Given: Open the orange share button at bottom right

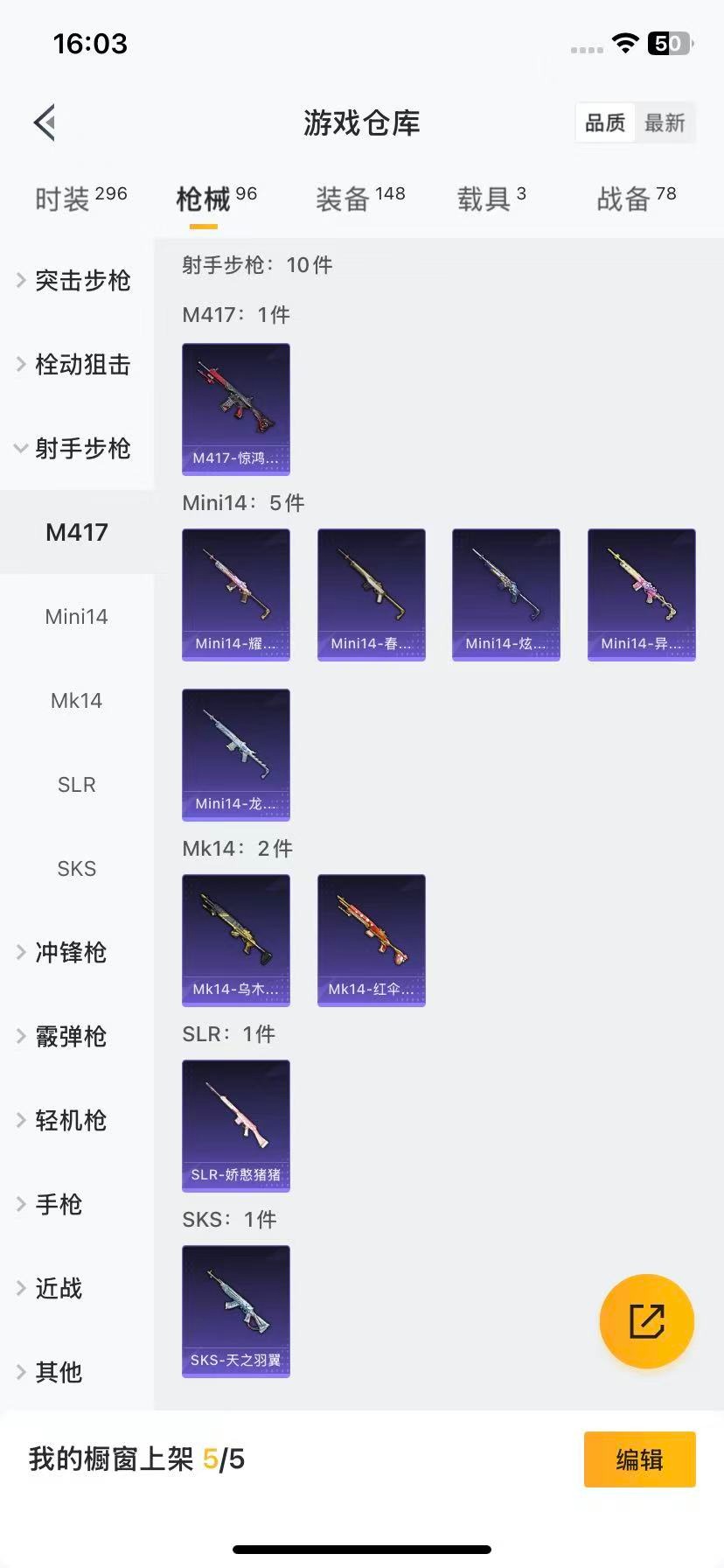Looking at the screenshot, I should (646, 1320).
